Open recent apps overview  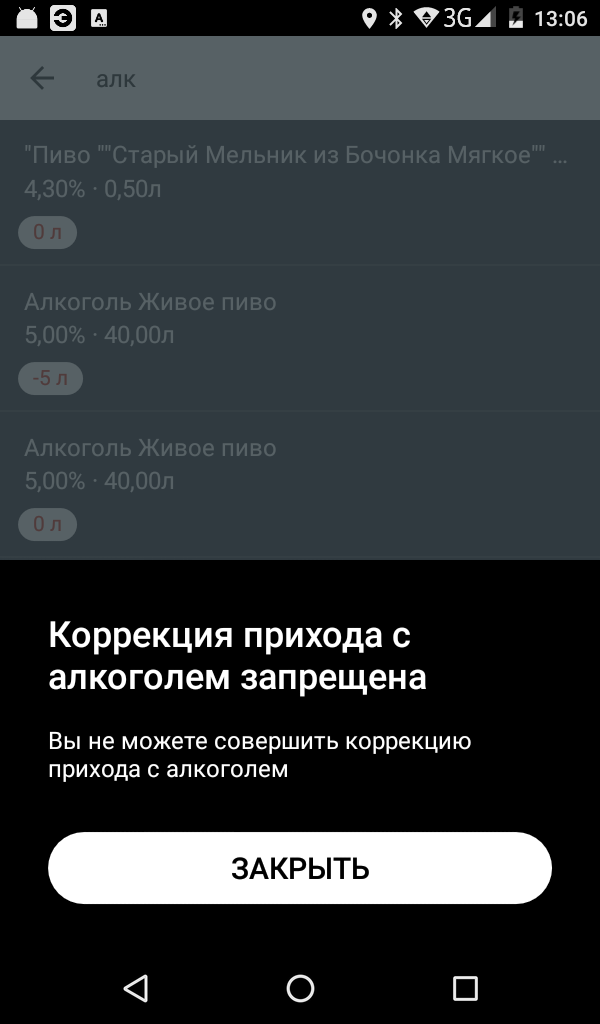(x=465, y=988)
